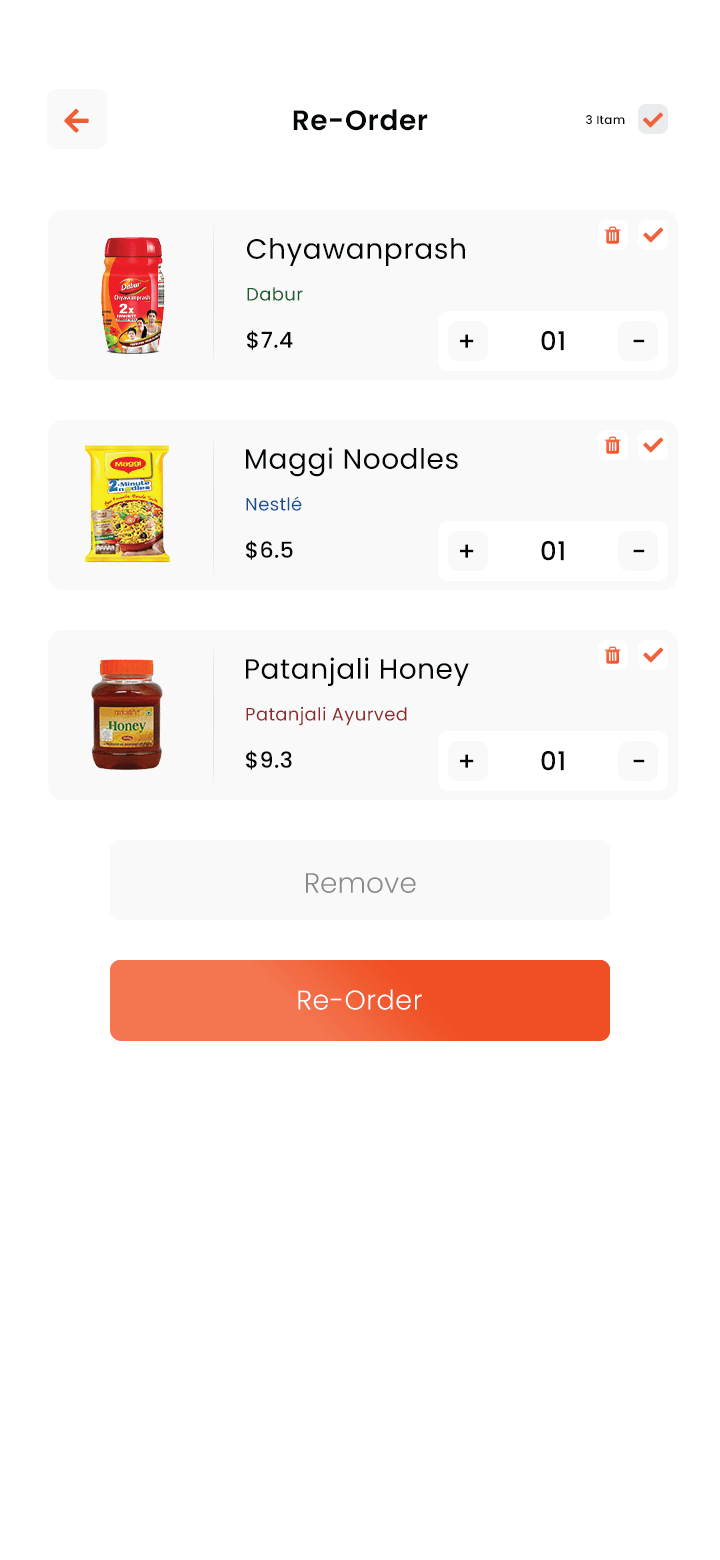The width and height of the screenshot is (720, 1560).
Task: Tap the Remove button
Action: [360, 880]
